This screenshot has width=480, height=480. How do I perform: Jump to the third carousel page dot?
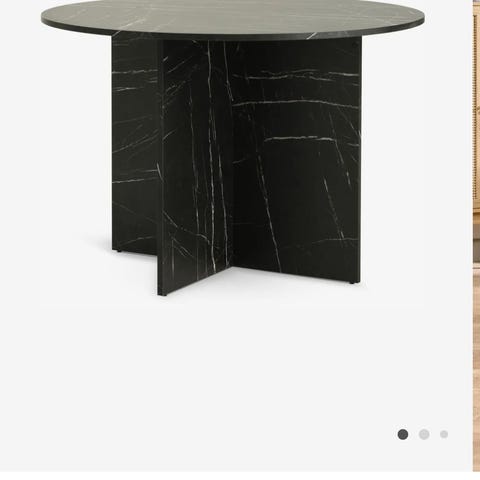(444, 434)
